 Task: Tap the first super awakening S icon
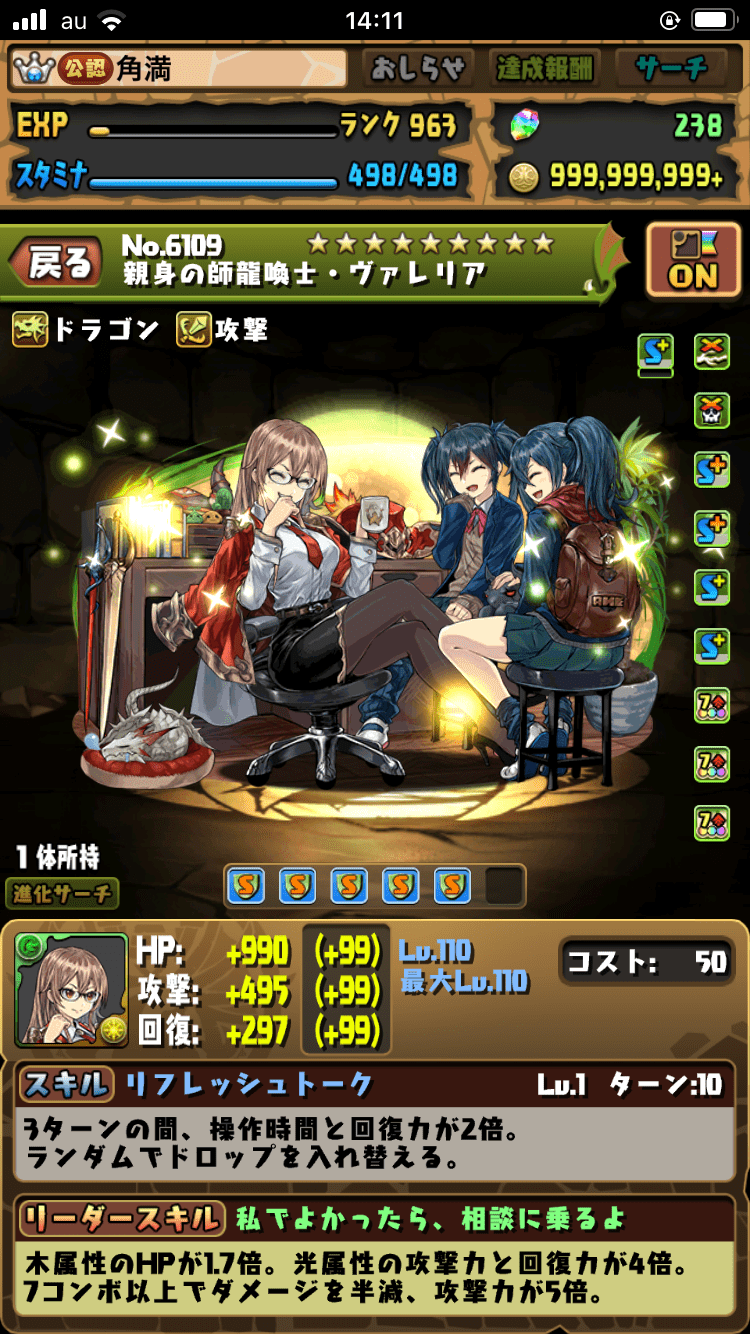coord(245,885)
